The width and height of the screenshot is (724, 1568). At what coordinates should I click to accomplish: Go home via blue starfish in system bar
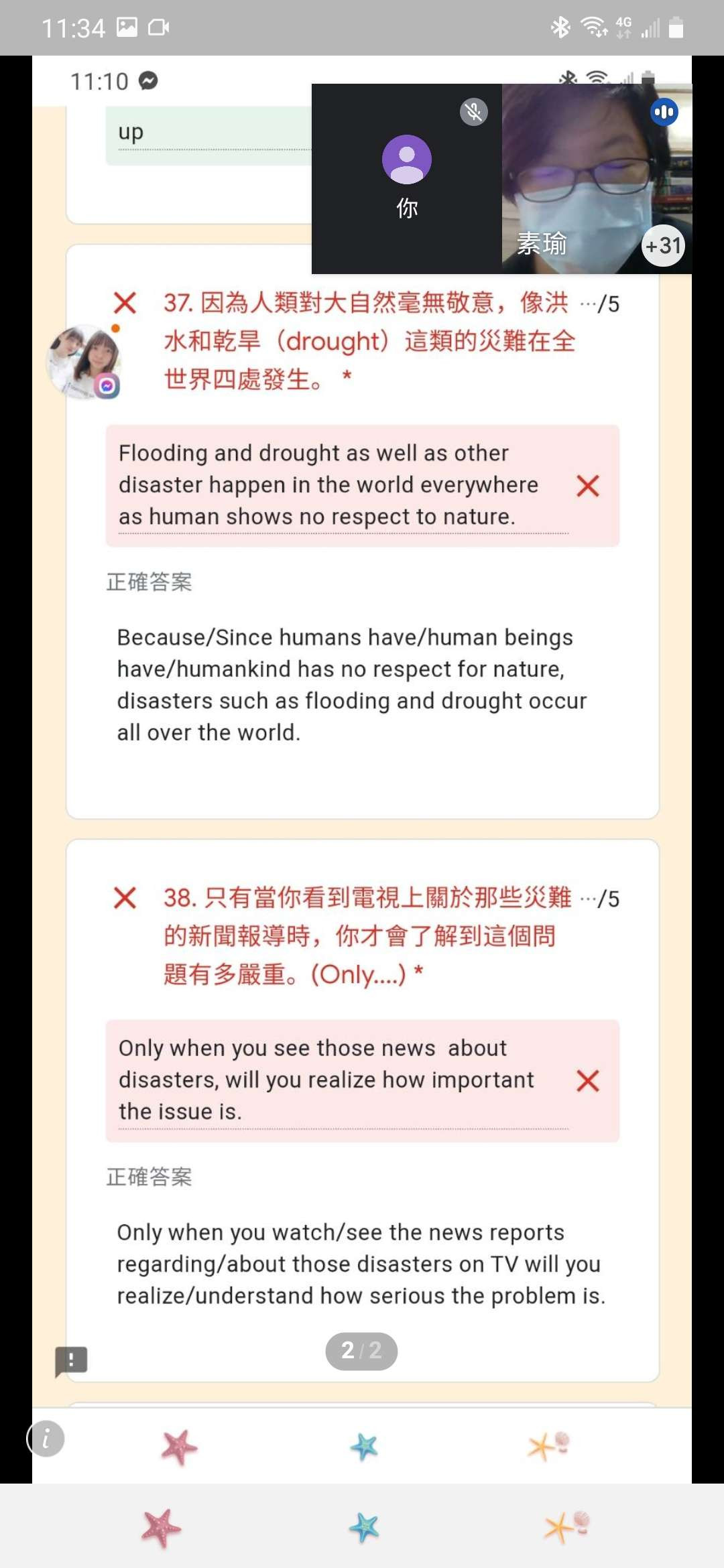point(364,1528)
